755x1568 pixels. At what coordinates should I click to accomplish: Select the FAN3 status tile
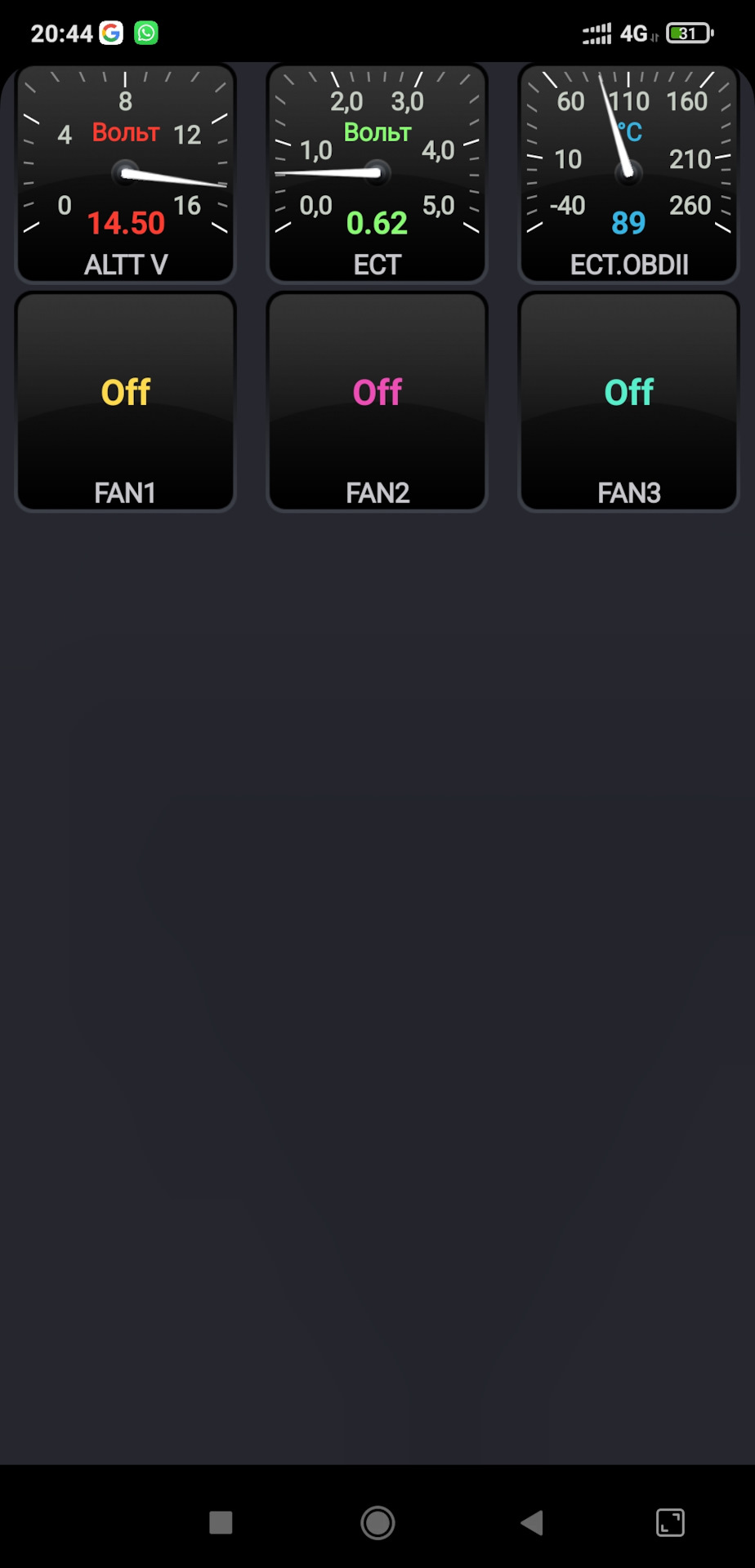(628, 401)
